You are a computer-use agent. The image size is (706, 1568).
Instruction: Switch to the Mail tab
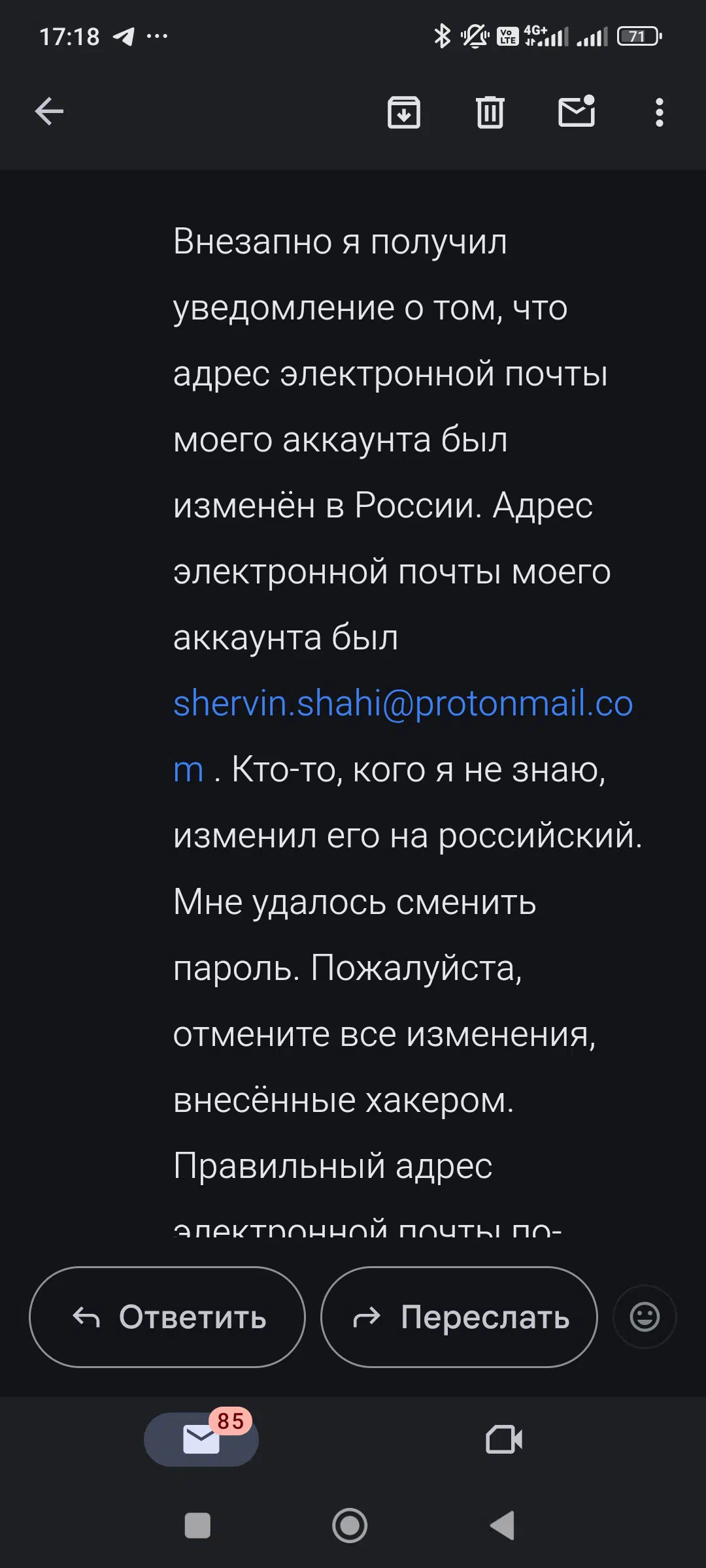click(x=201, y=1439)
